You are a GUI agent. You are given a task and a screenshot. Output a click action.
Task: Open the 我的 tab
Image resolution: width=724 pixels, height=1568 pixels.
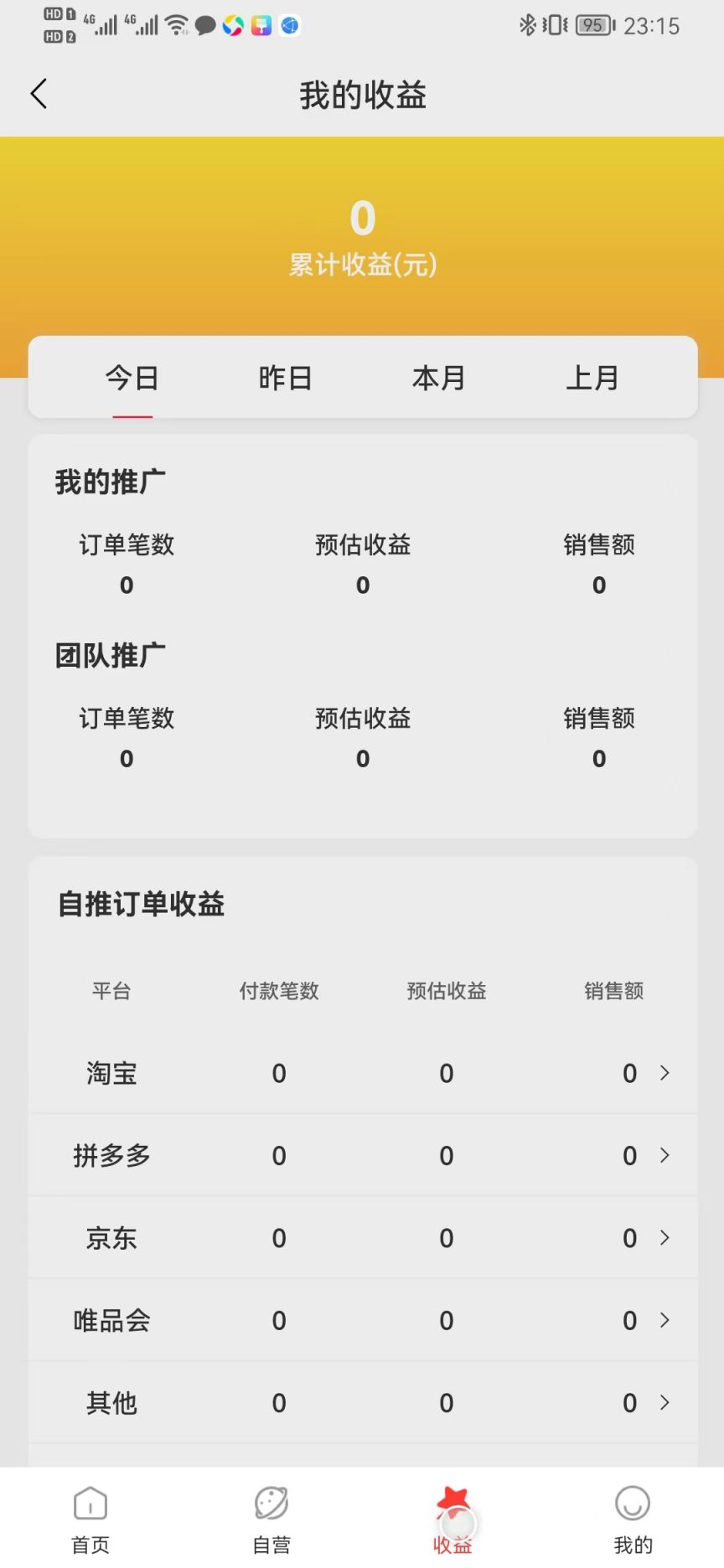tap(633, 1519)
